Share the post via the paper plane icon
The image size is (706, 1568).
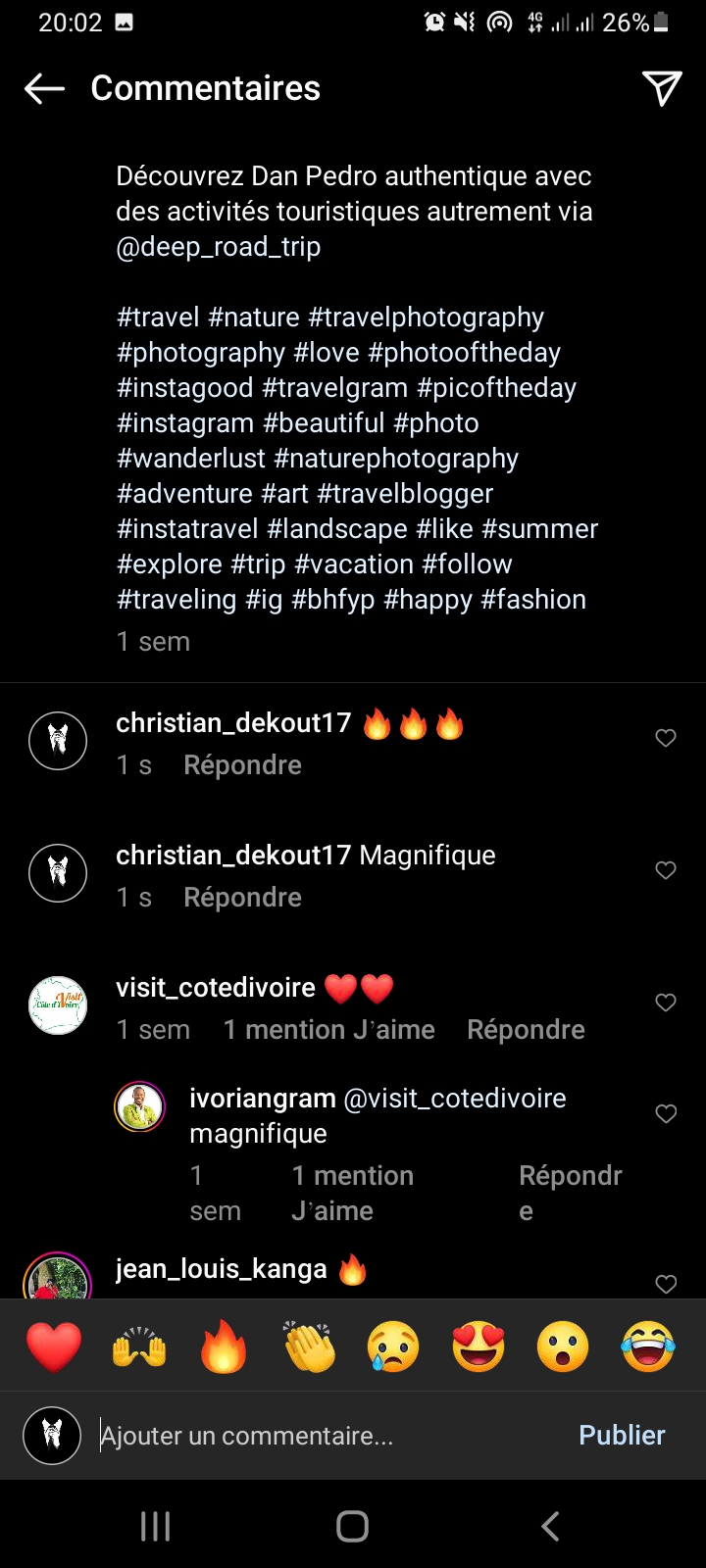(662, 88)
